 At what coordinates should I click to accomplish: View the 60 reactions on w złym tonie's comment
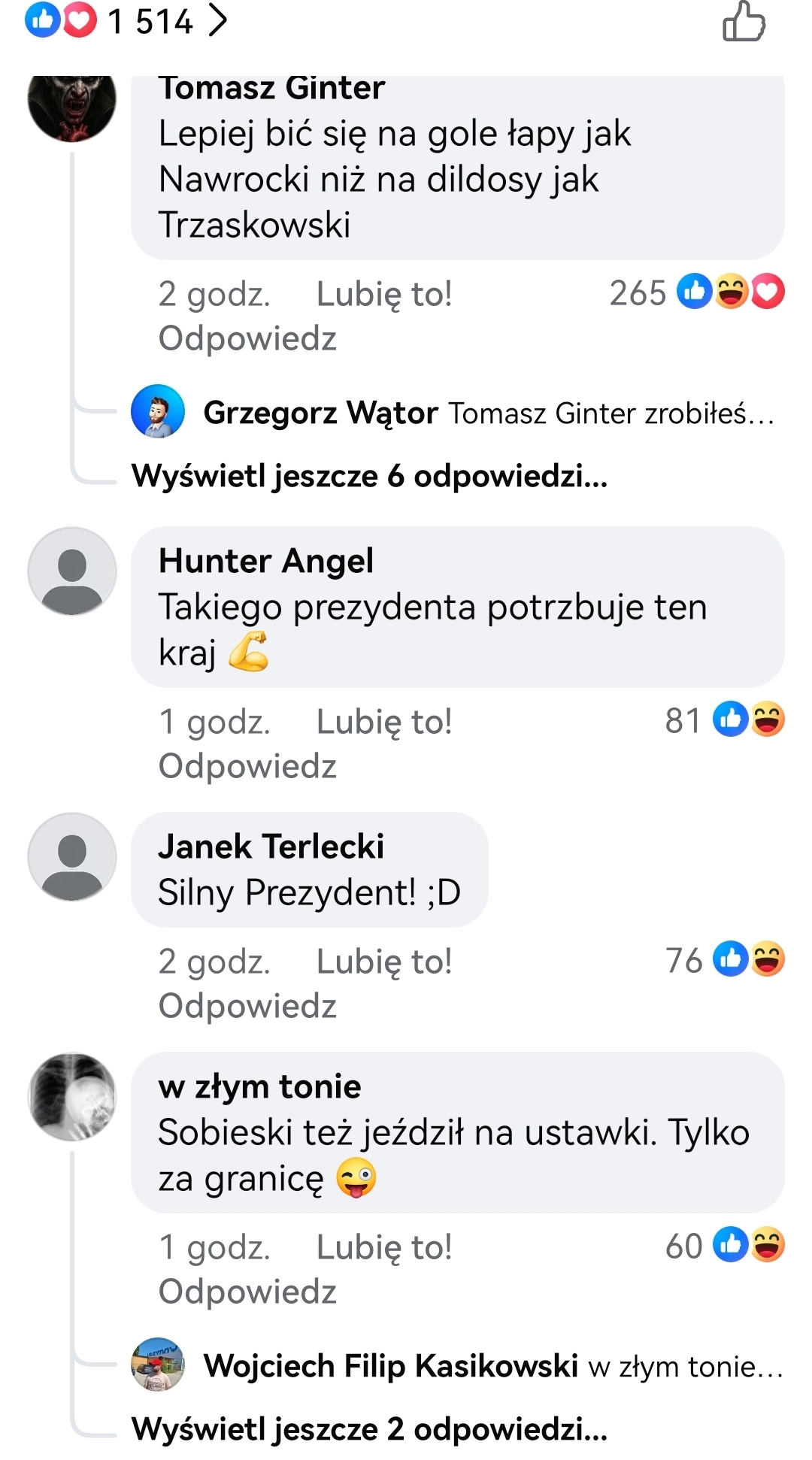725,1246
